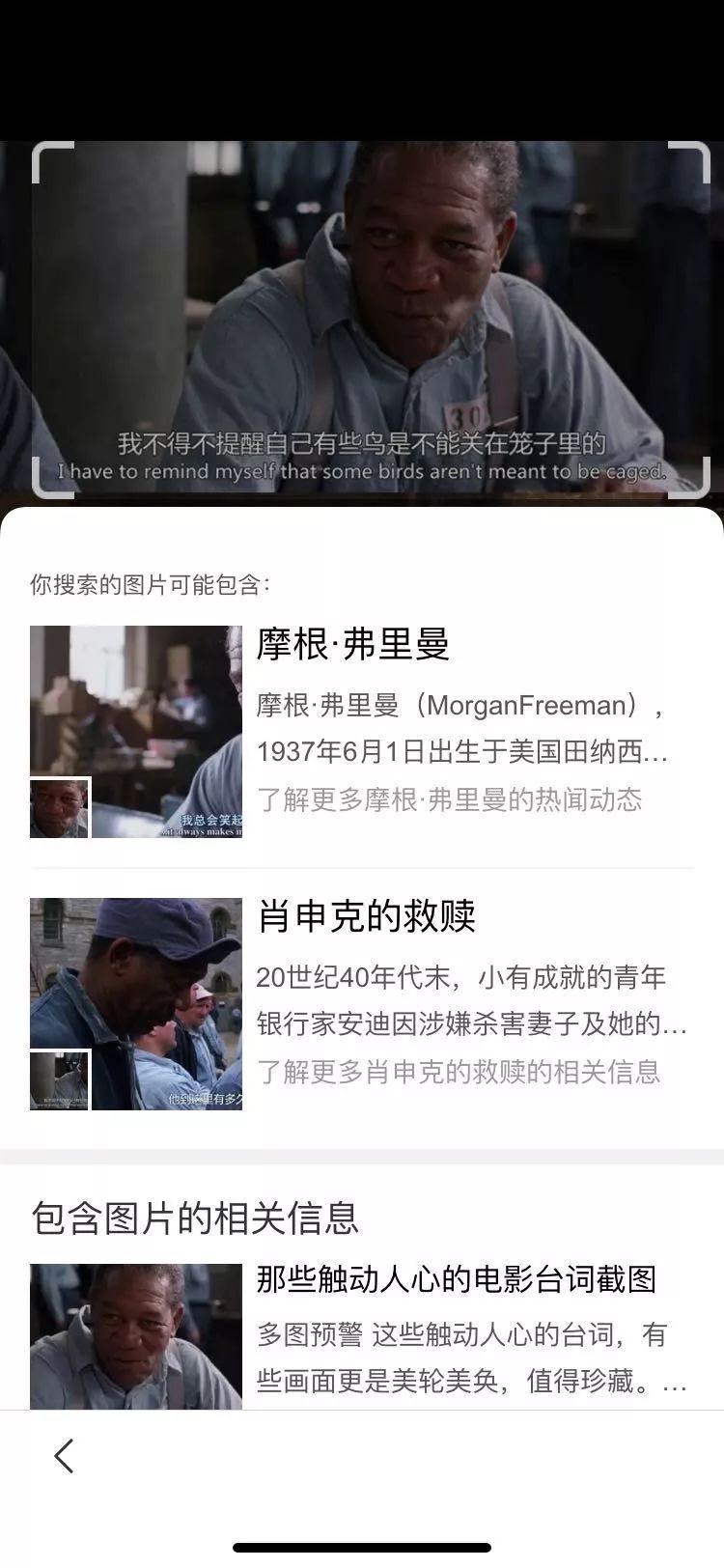Go back using the bottom arrow
Image resolution: width=724 pixels, height=1568 pixels.
[x=64, y=1456]
